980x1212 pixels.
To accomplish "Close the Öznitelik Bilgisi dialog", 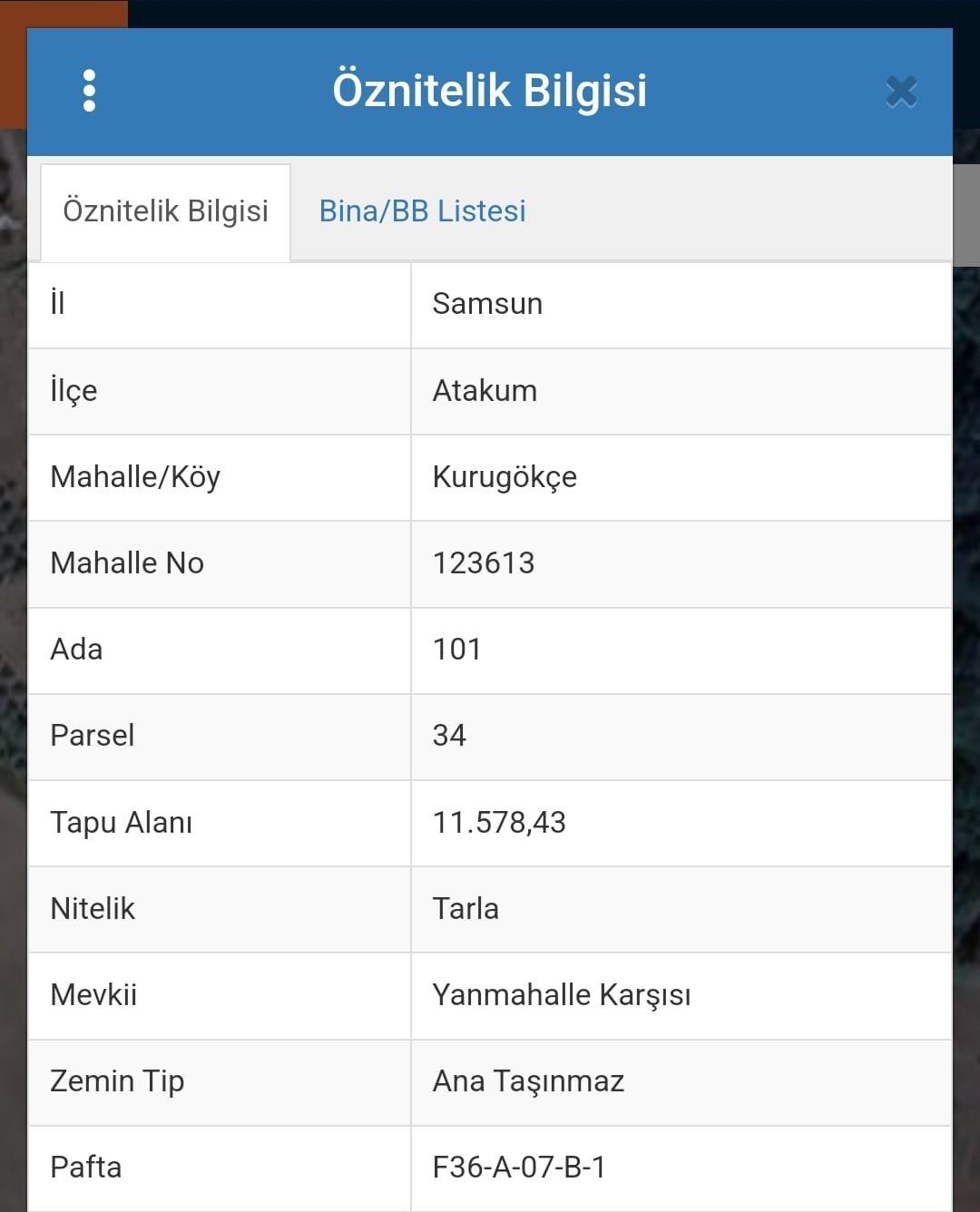I will coord(901,92).
